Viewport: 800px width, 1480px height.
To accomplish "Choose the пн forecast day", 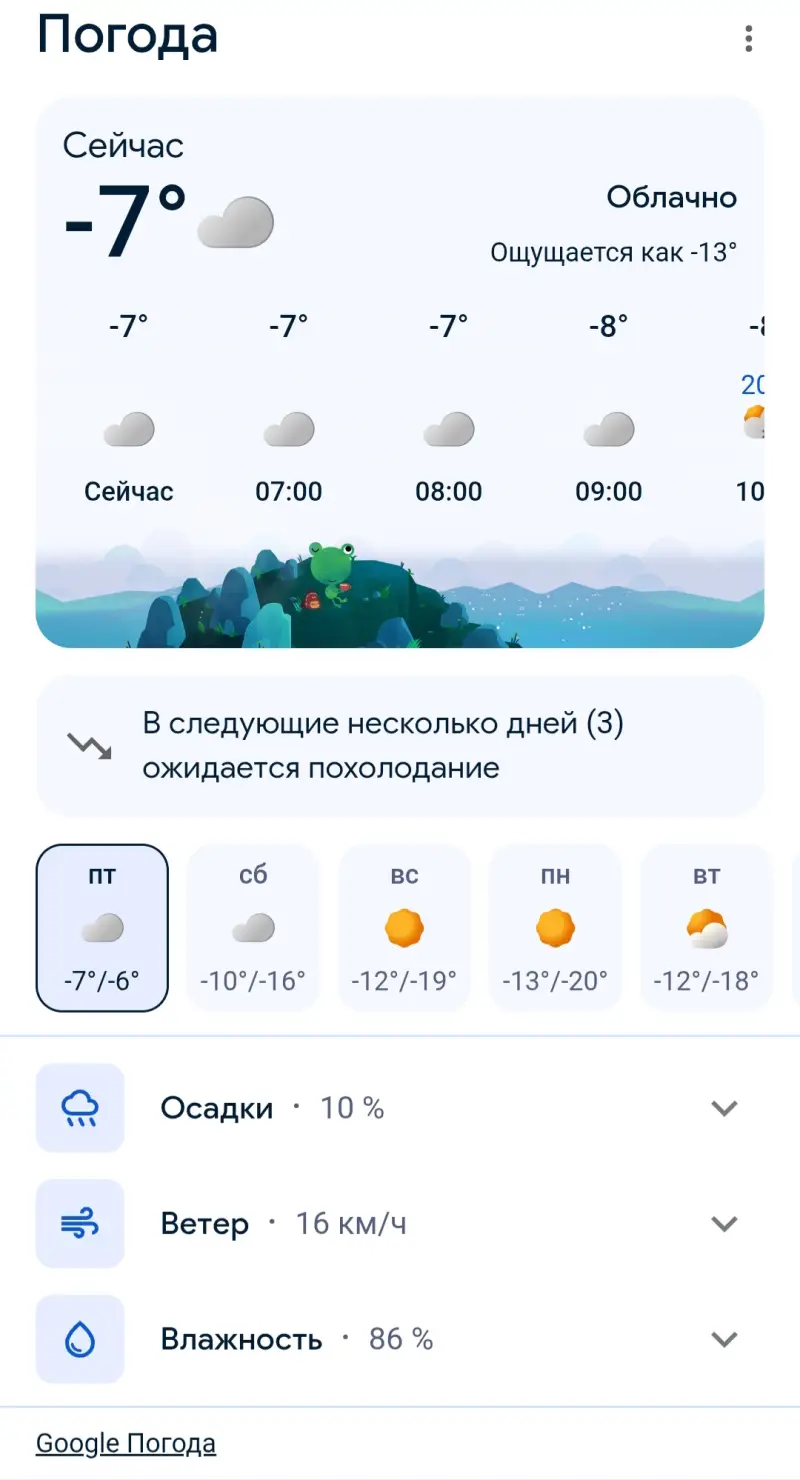I will point(555,928).
